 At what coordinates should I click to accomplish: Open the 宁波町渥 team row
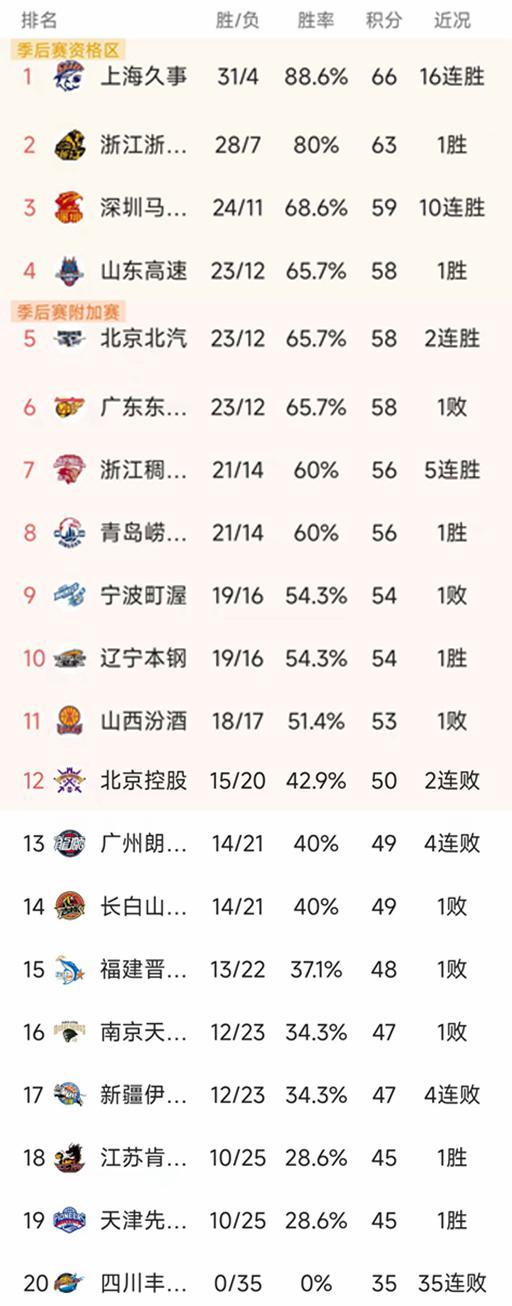(256, 595)
